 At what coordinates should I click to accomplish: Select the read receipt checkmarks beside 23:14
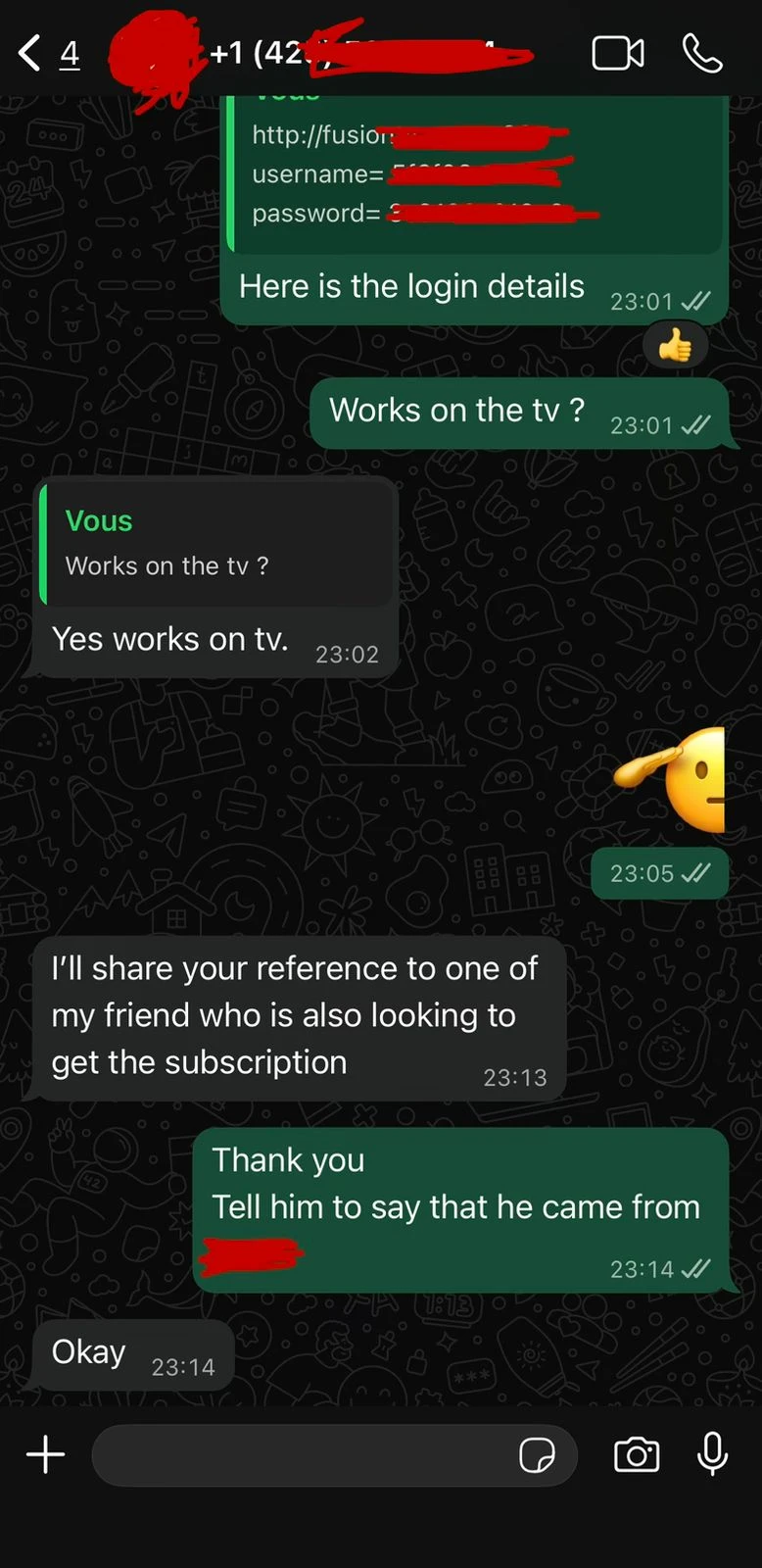click(x=696, y=1268)
